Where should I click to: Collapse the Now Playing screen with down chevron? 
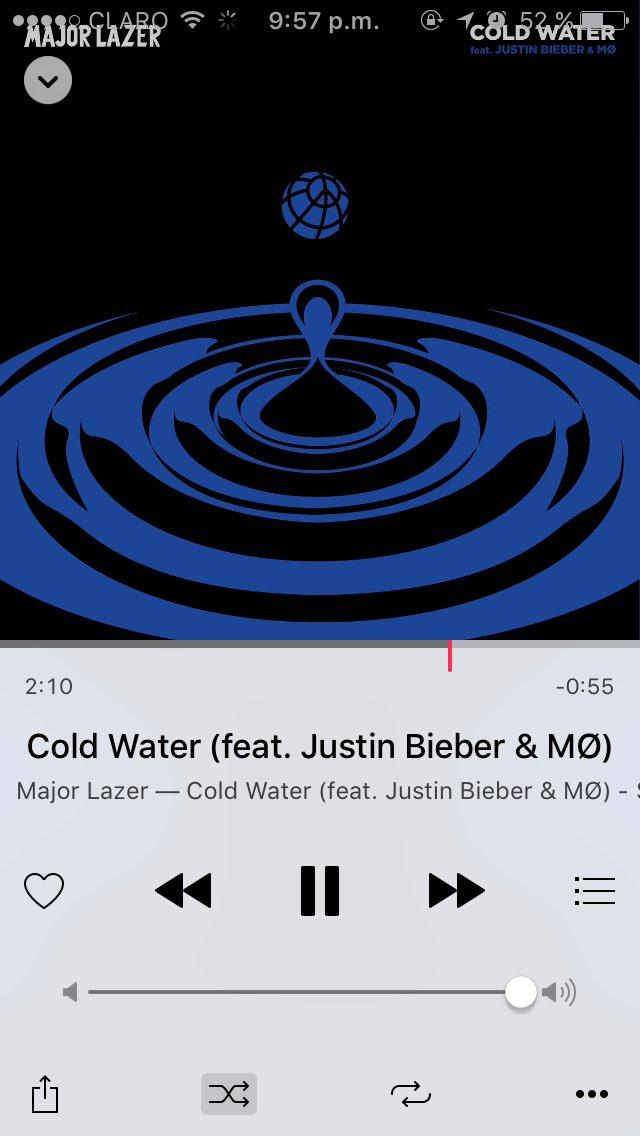click(48, 80)
